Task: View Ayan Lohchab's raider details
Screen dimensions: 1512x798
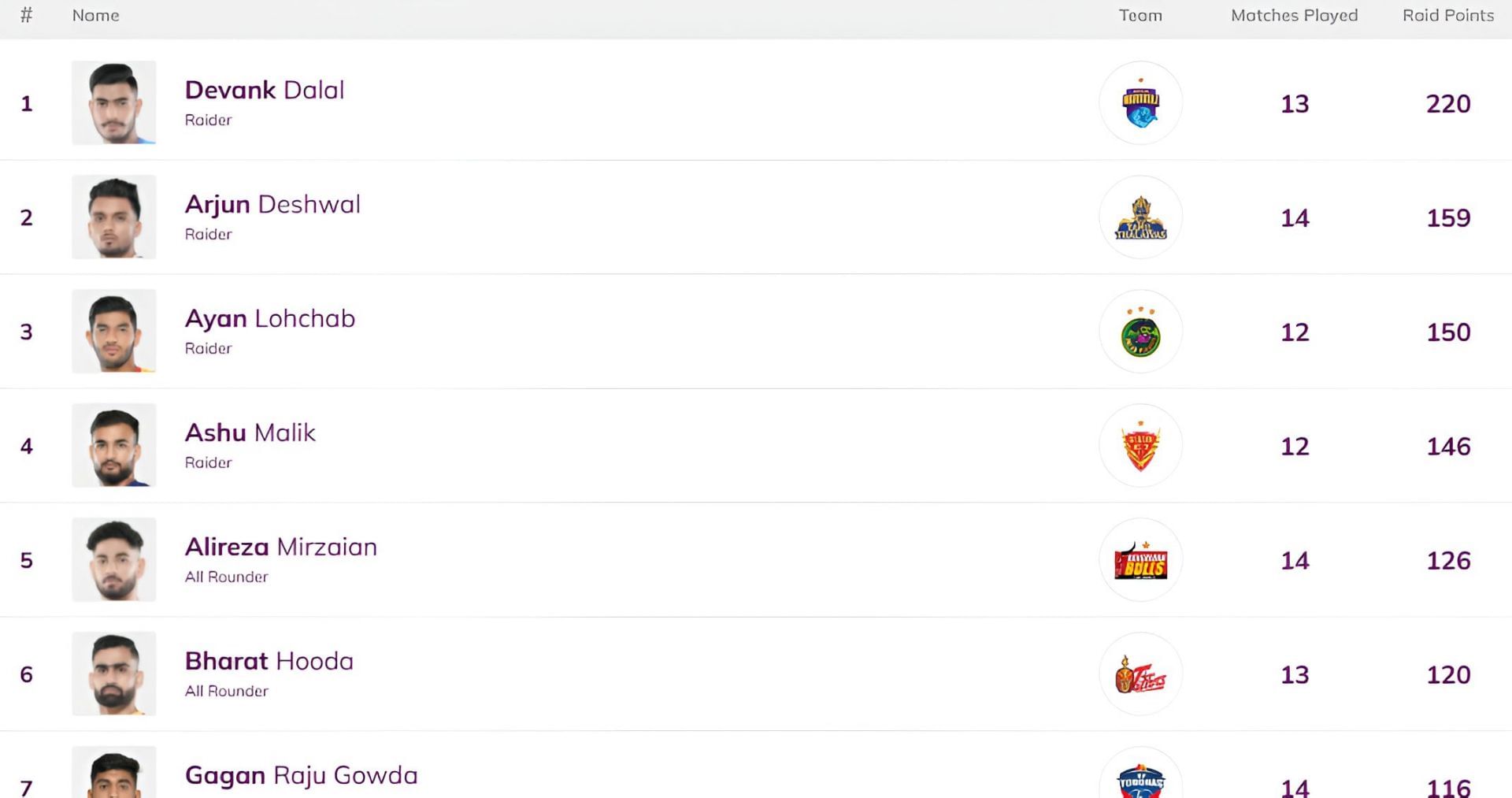Action: coord(269,319)
